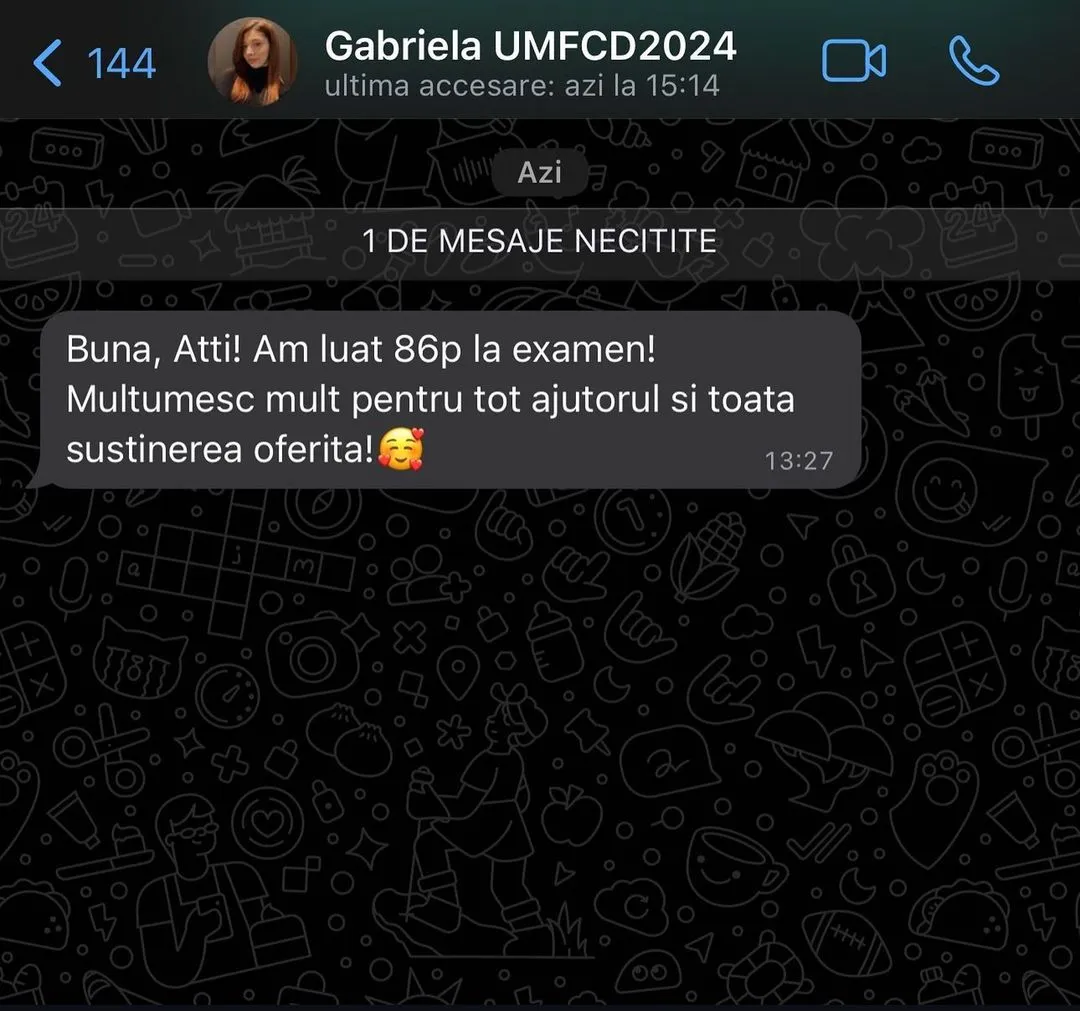
Task: View Gabriela's profile picture
Action: pos(252,61)
